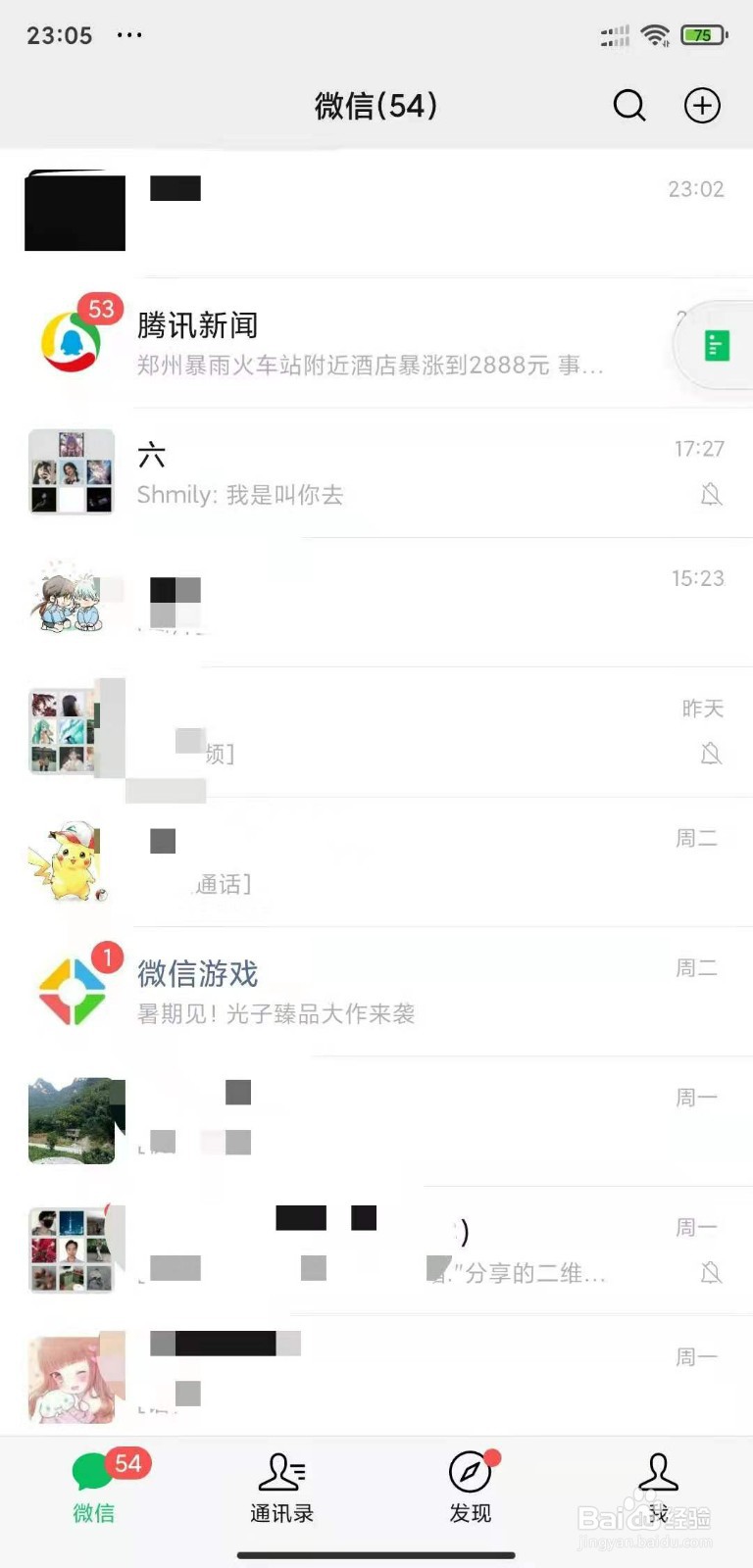The image size is (753, 1568).
Task: Tap the group avatar grid of 六 chat
Action: pyautogui.click(x=72, y=471)
